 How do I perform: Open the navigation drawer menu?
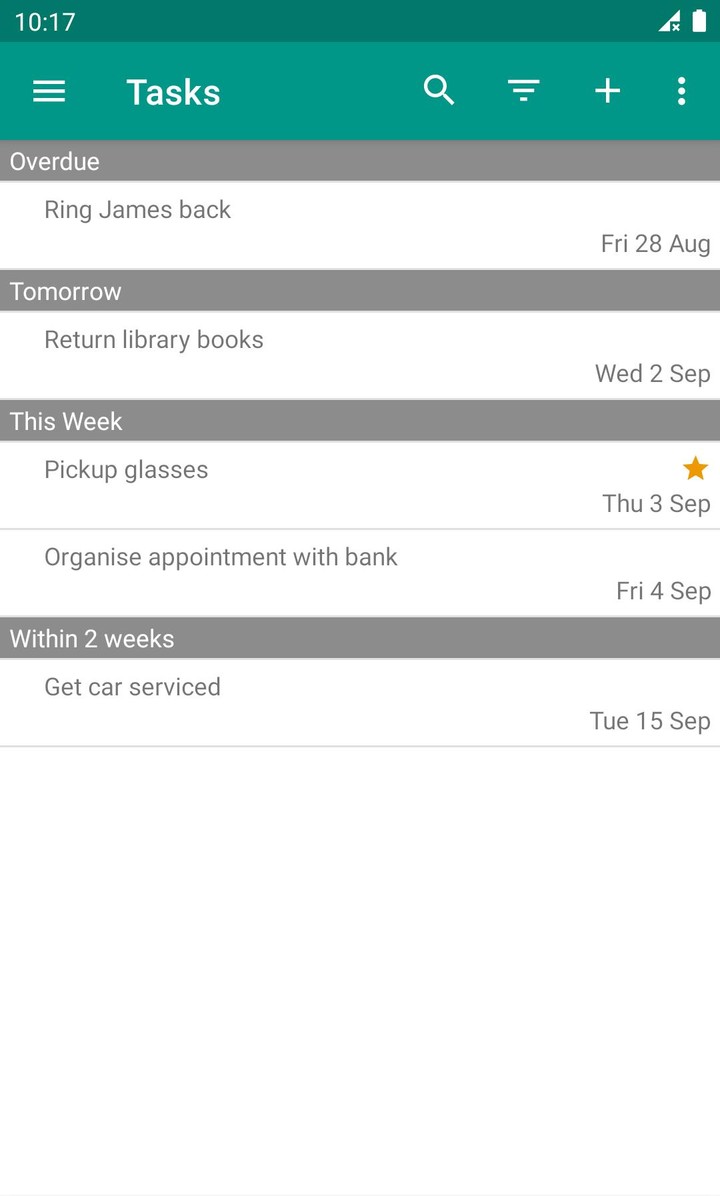(49, 92)
